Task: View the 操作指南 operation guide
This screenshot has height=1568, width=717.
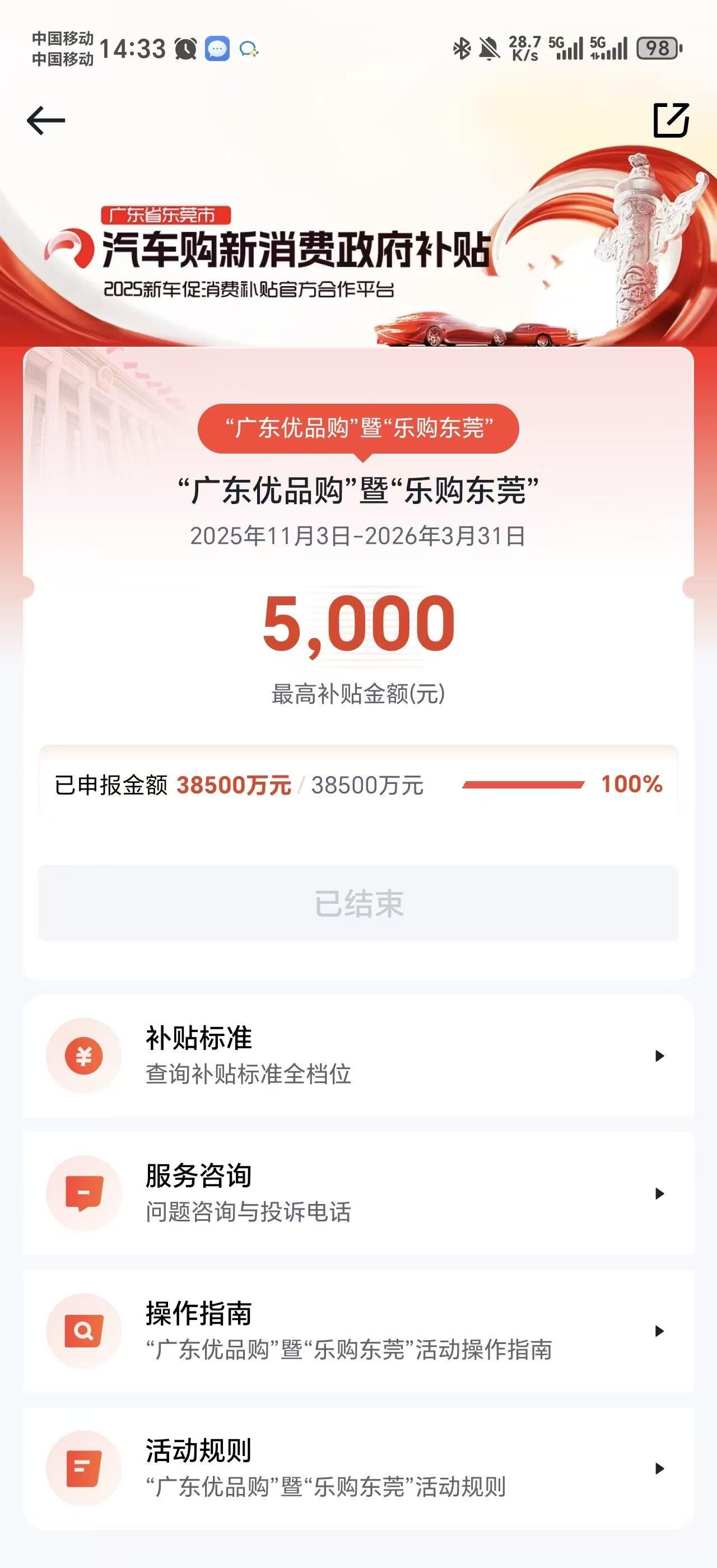Action: click(x=358, y=1331)
